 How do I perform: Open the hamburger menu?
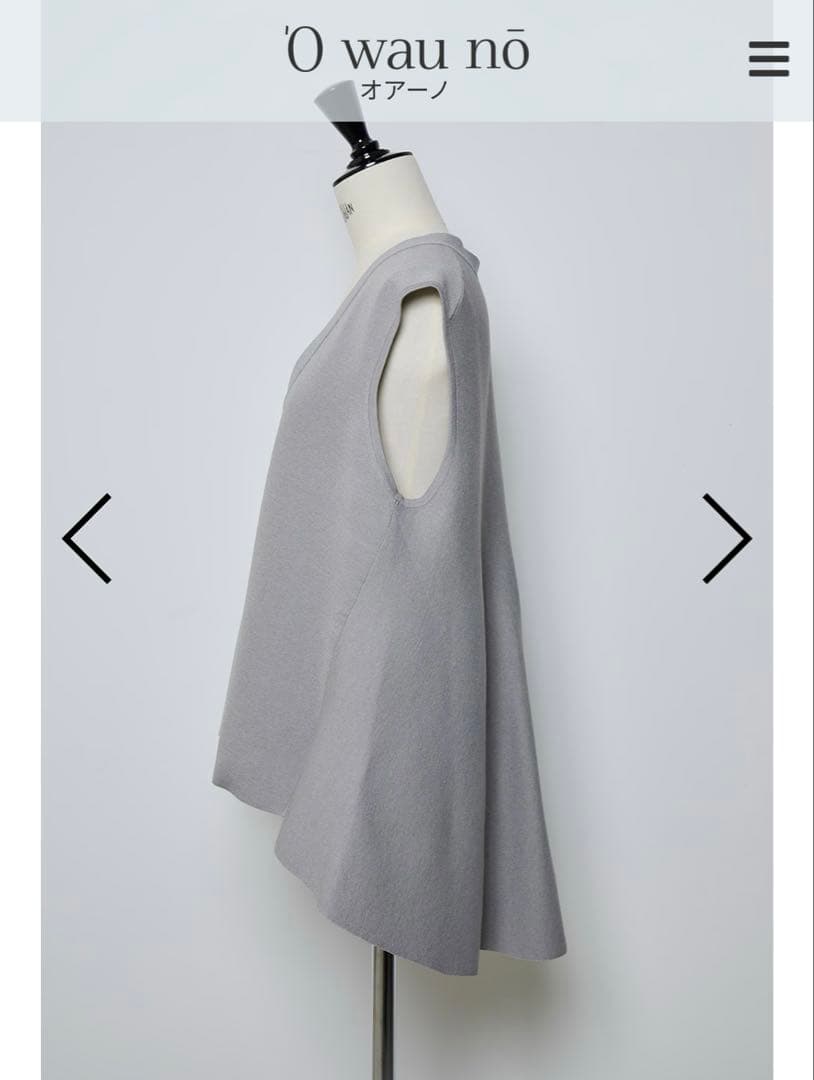(x=768, y=60)
